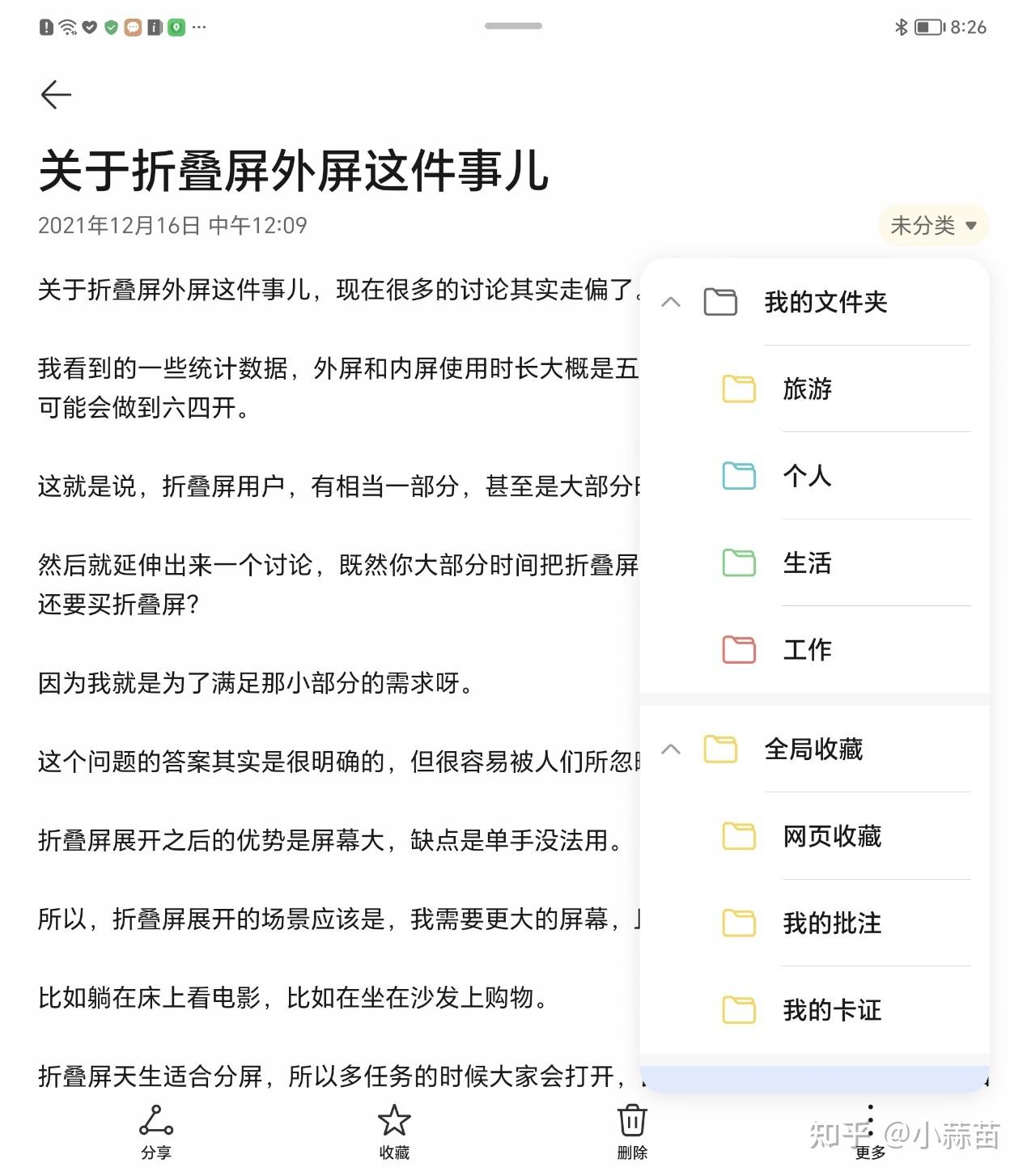This screenshot has width=1027, height=1176.
Task: Open the 更多 options menu
Action: point(870,1131)
